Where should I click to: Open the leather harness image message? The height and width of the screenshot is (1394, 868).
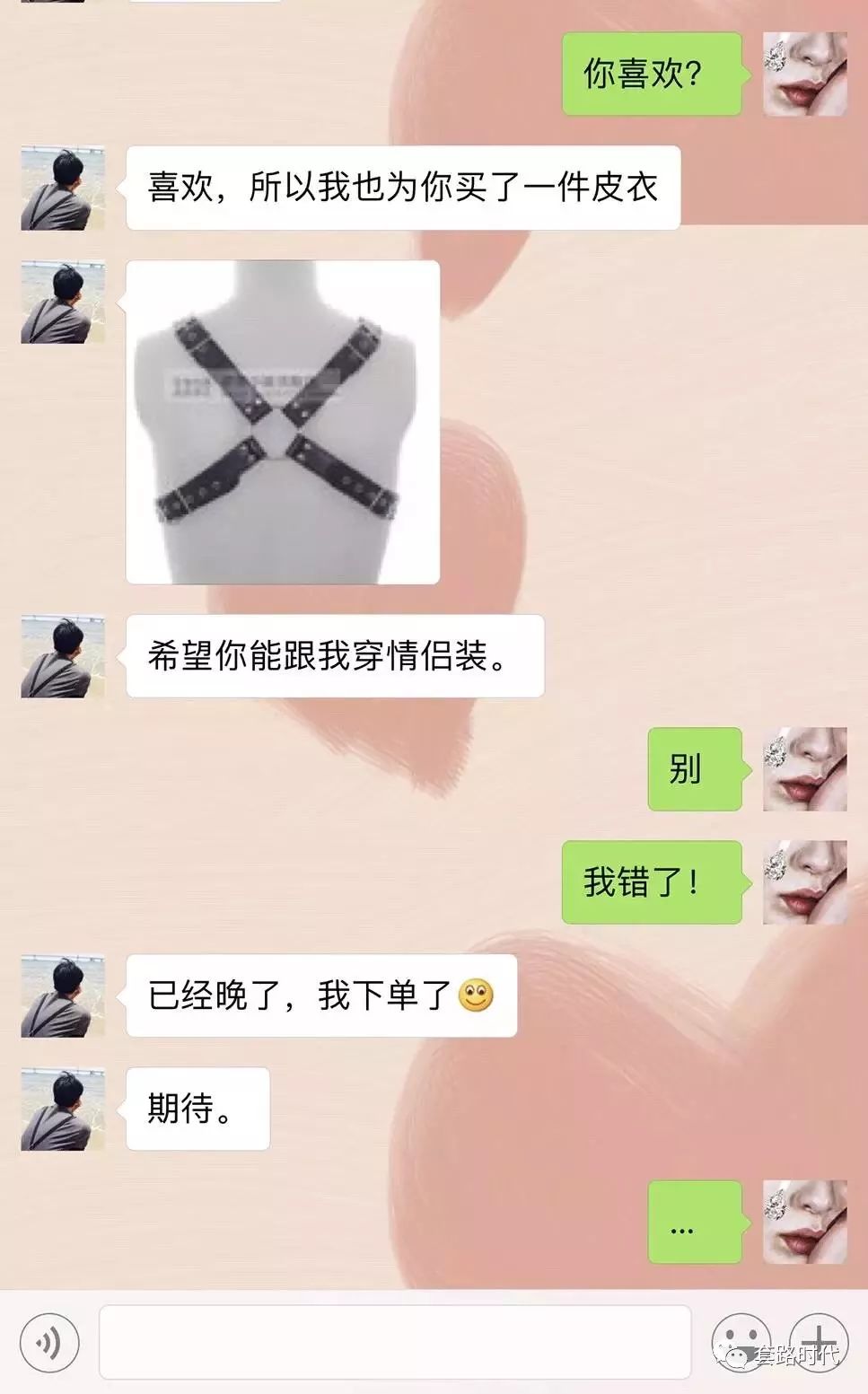(283, 422)
